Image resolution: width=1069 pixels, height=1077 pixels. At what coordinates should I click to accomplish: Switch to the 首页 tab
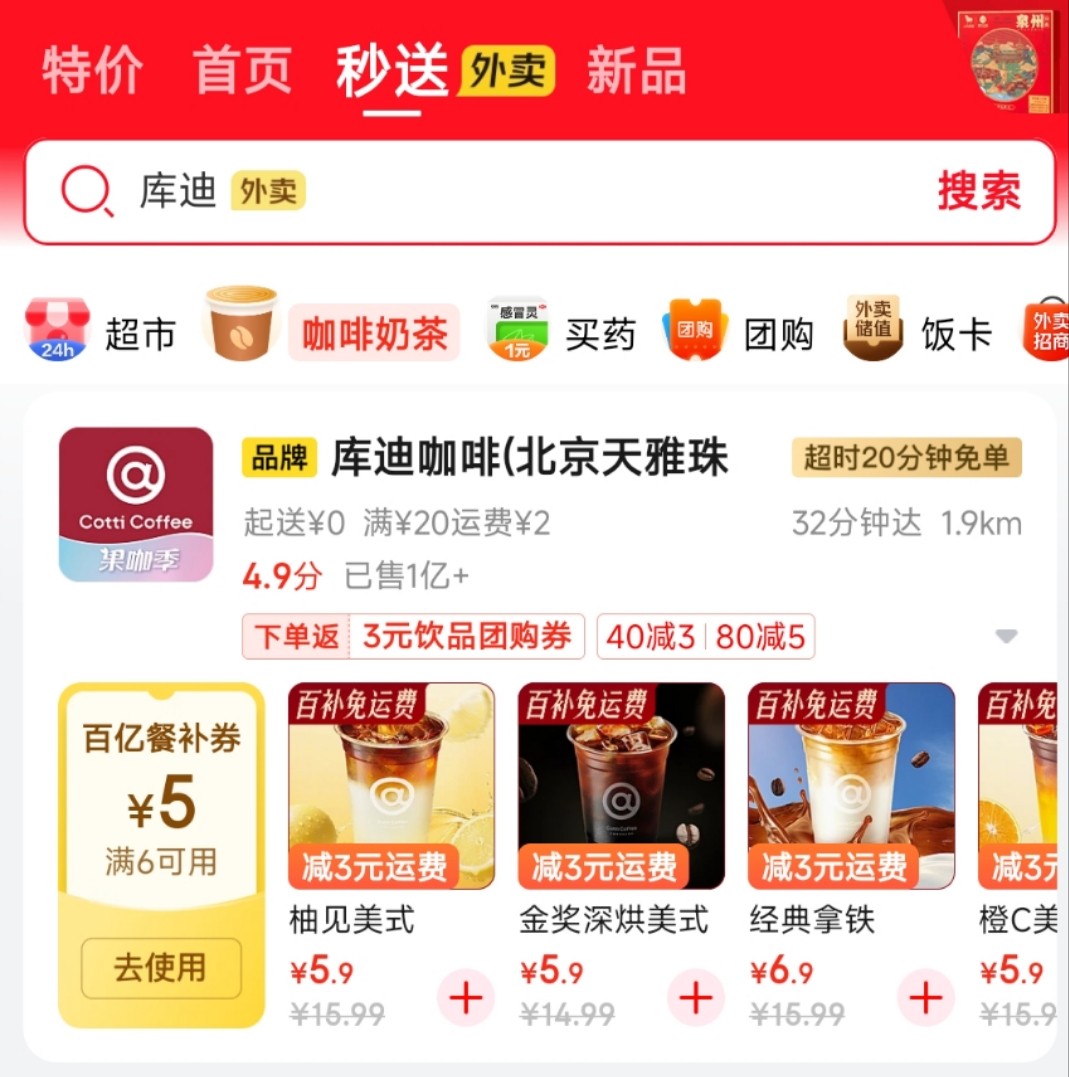[243, 72]
